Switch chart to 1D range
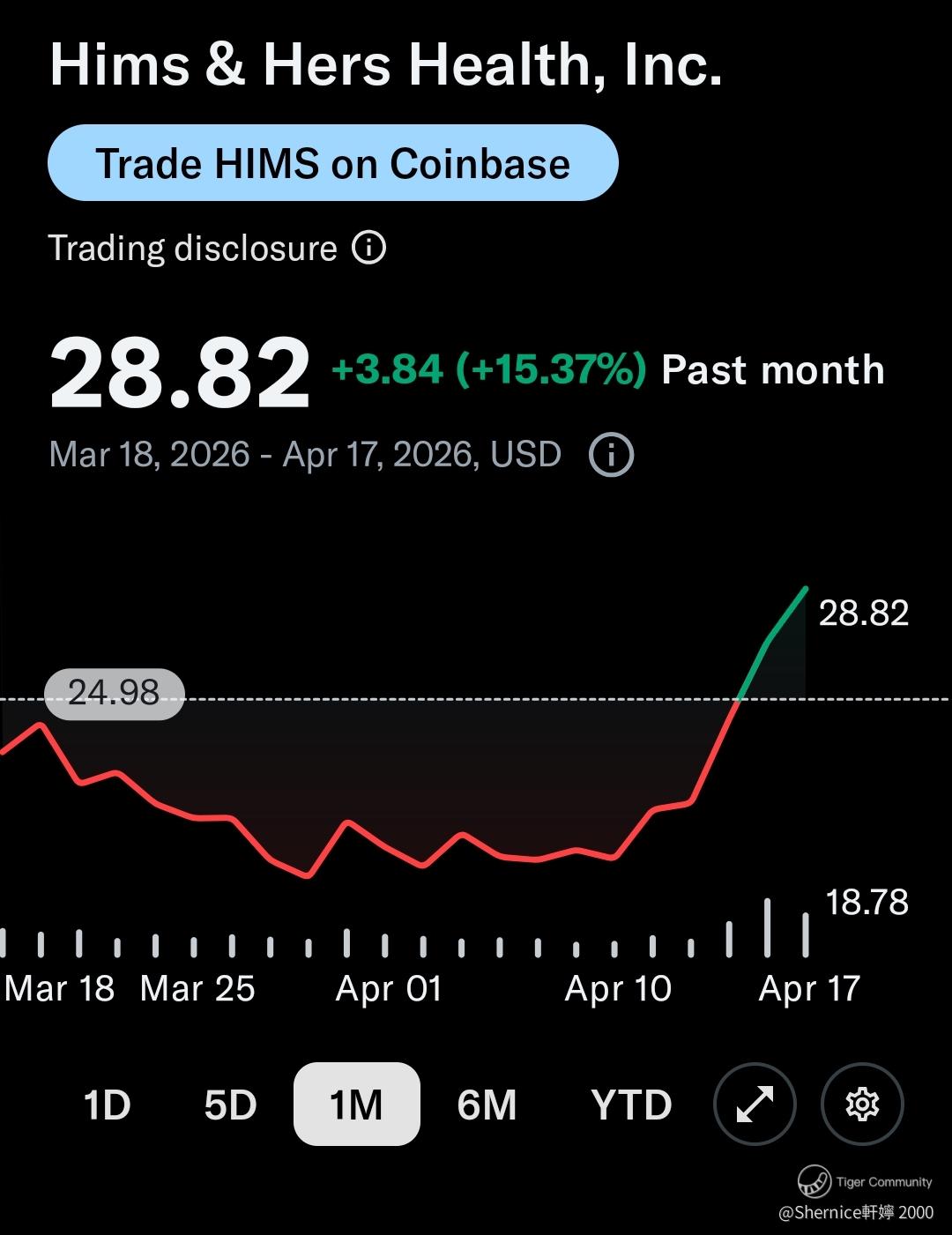 [107, 1105]
